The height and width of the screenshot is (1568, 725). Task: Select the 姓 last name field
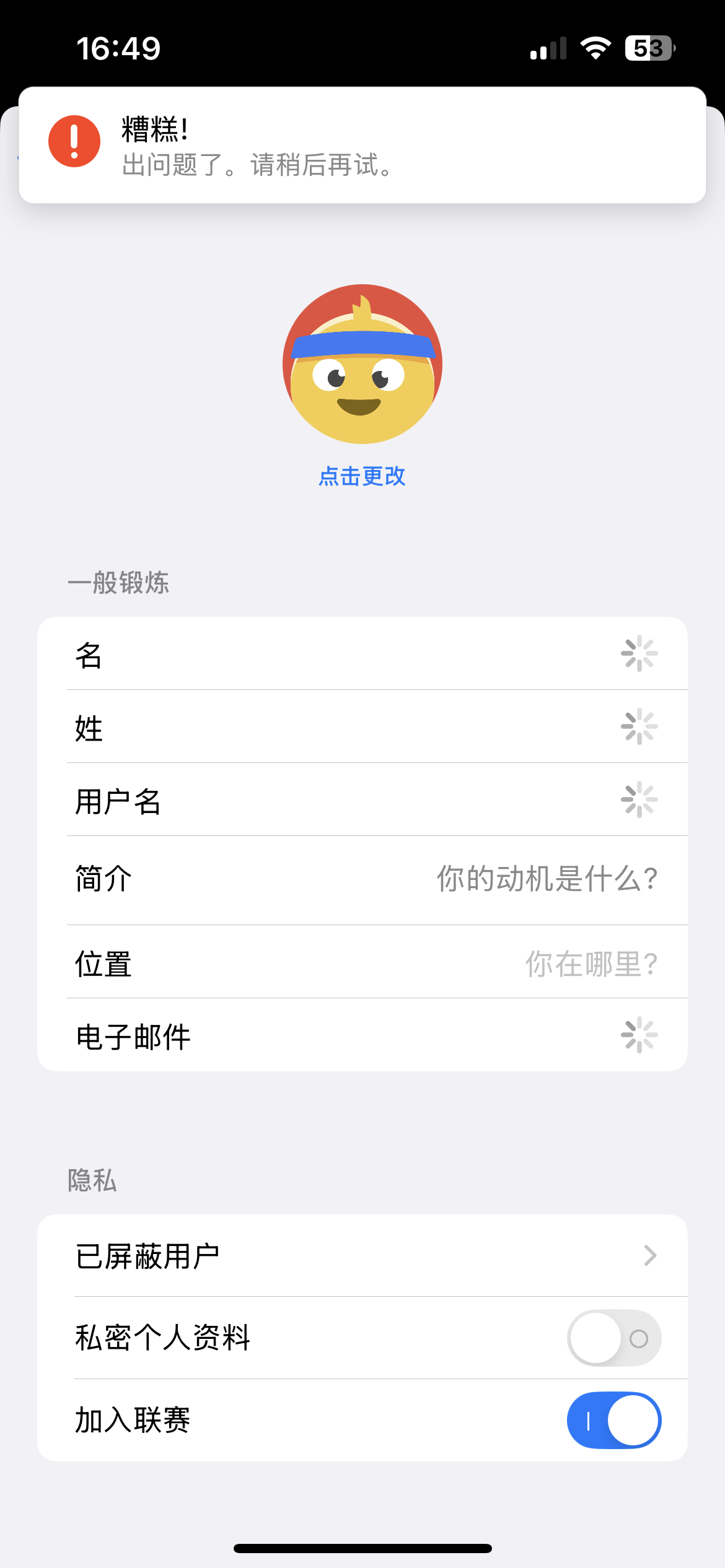[362, 727]
